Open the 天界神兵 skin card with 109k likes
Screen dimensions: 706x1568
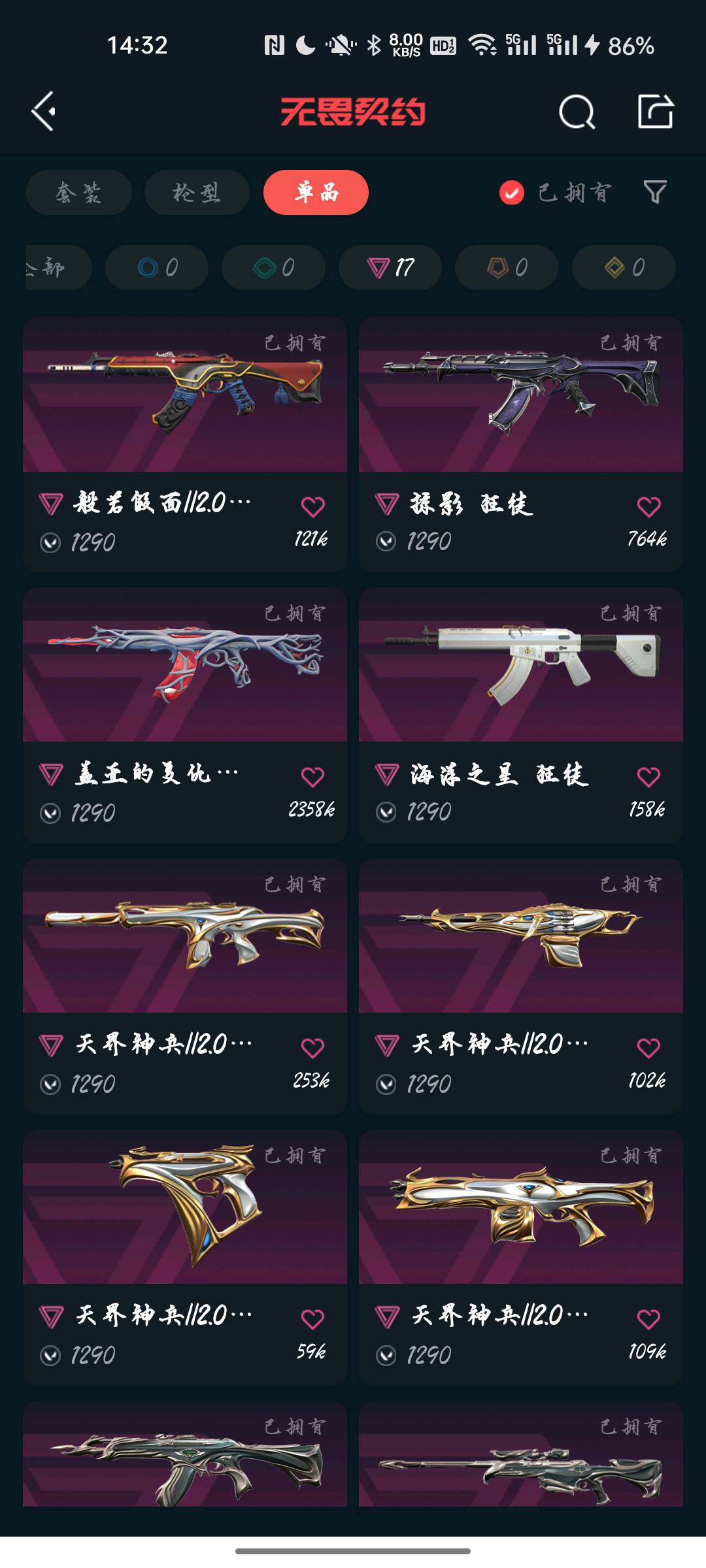click(x=521, y=1257)
